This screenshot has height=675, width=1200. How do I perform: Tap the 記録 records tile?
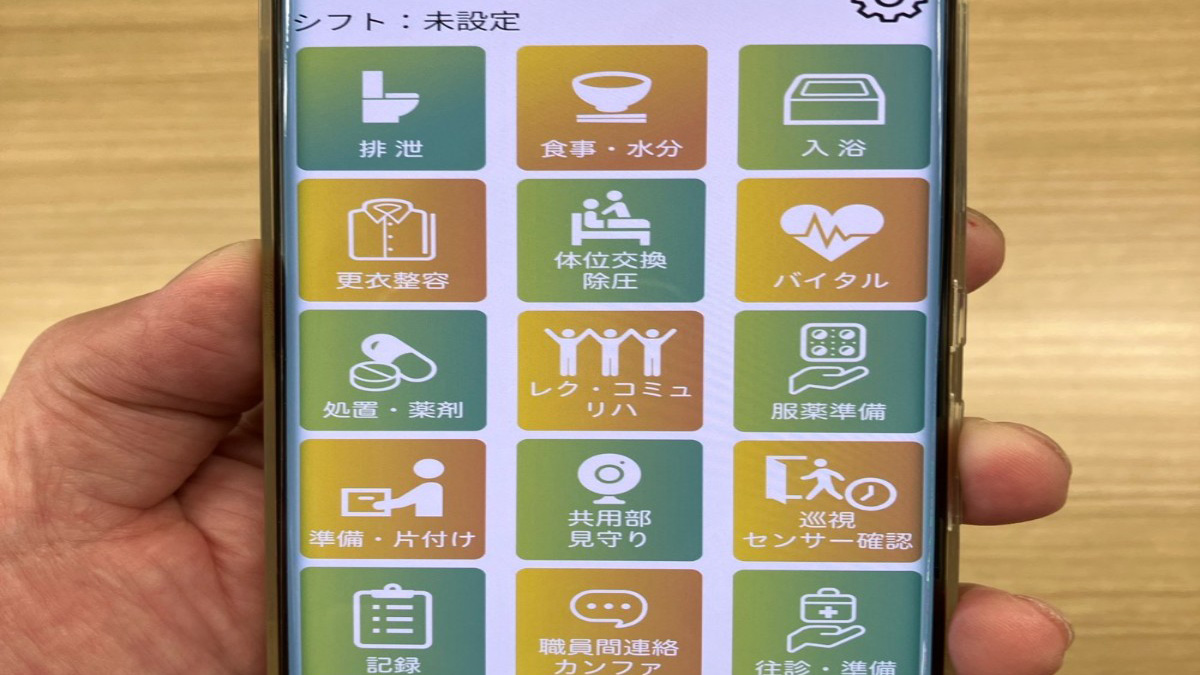392,622
